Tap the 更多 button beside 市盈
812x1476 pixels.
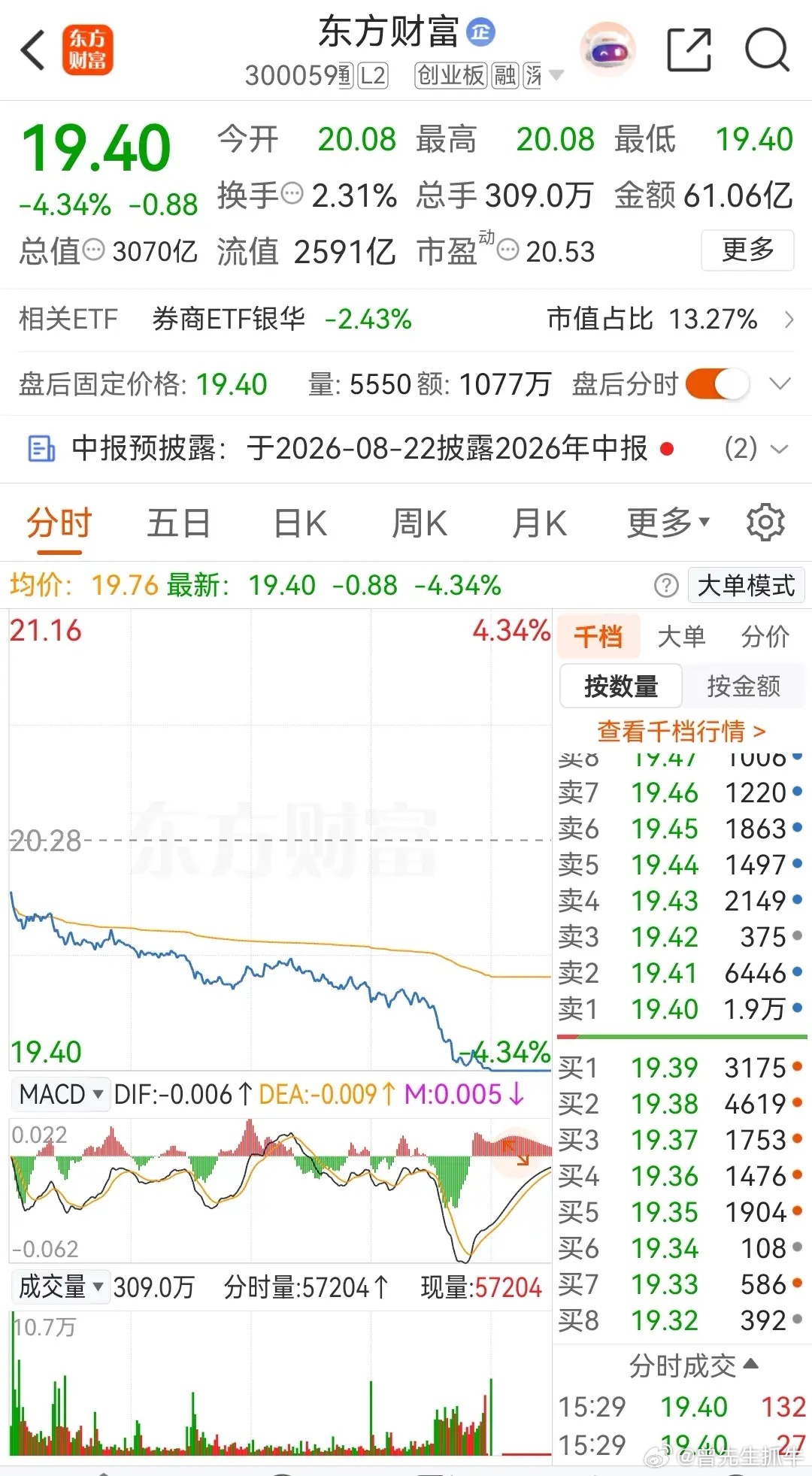point(747,250)
